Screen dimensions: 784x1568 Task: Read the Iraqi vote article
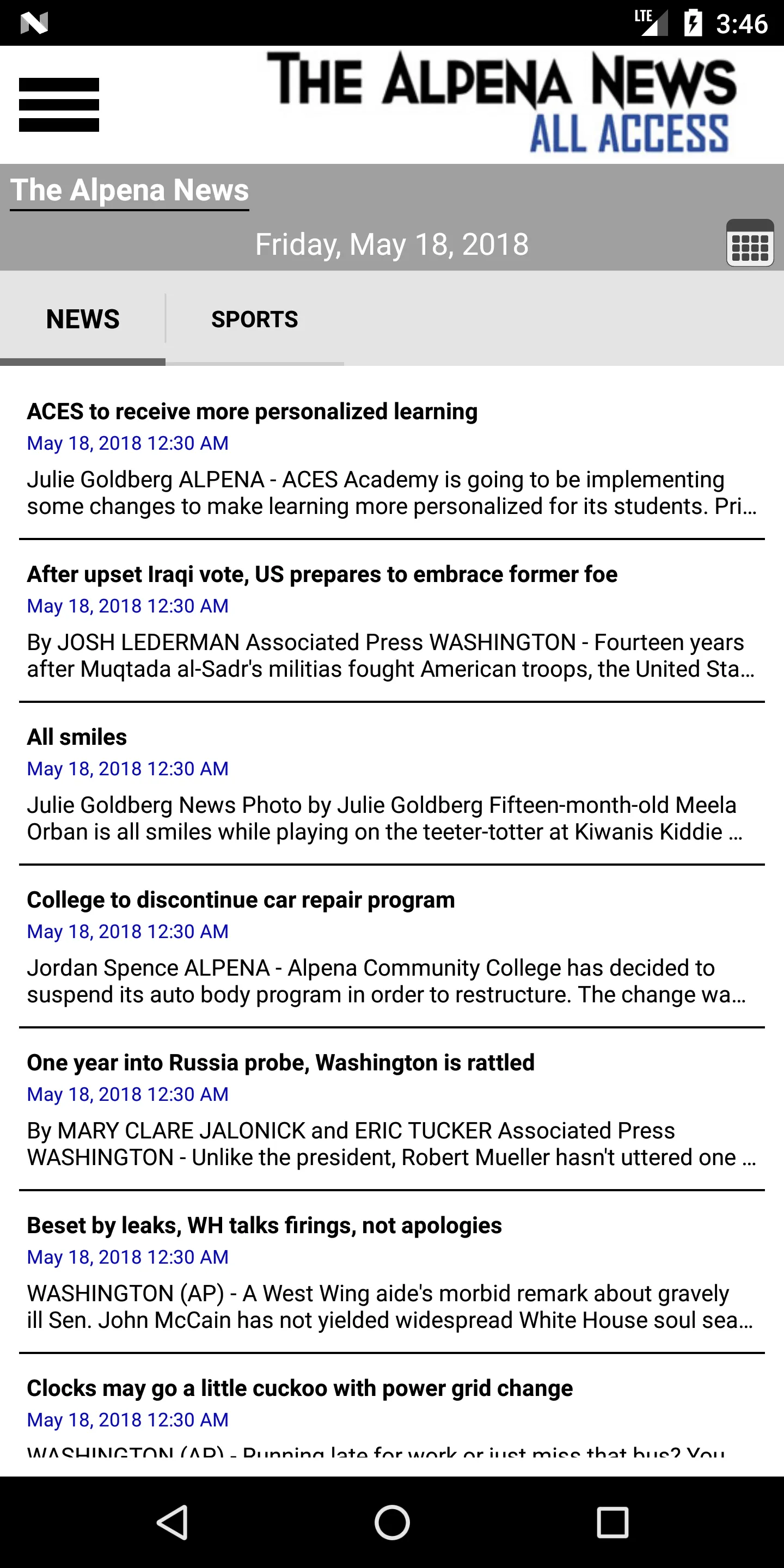[x=392, y=621]
